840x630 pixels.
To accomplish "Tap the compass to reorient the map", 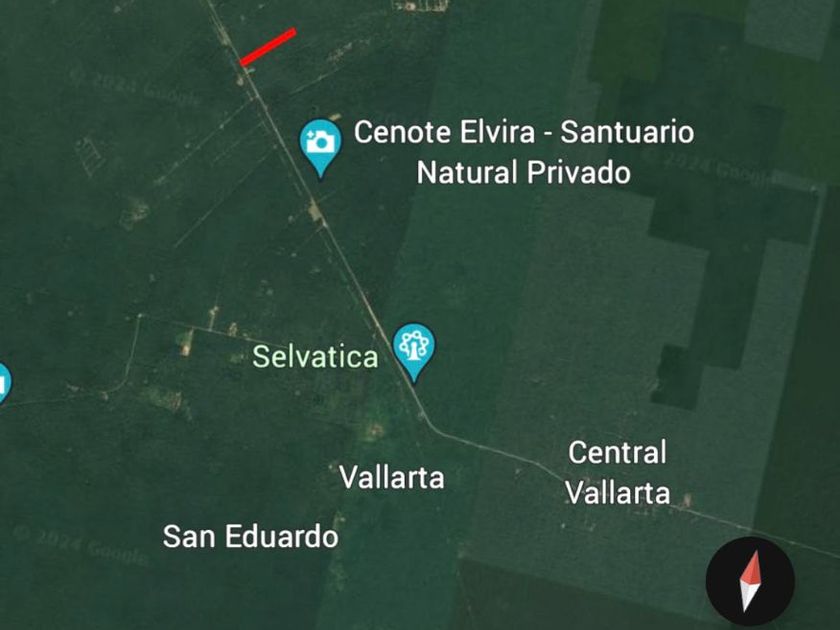I will click(x=750, y=581).
